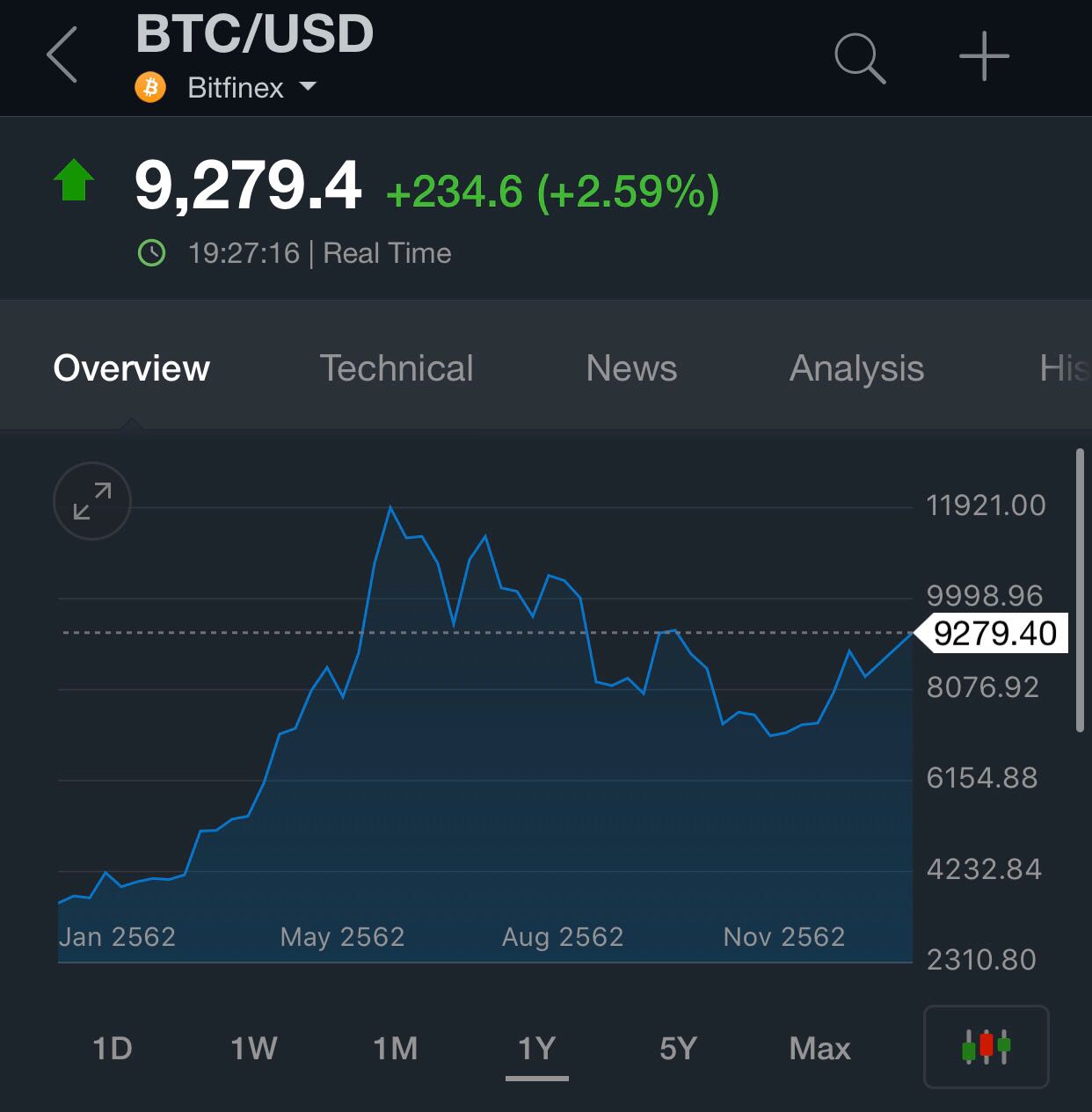1092x1112 pixels.
Task: Switch to the Analysis tab
Action: [x=856, y=368]
